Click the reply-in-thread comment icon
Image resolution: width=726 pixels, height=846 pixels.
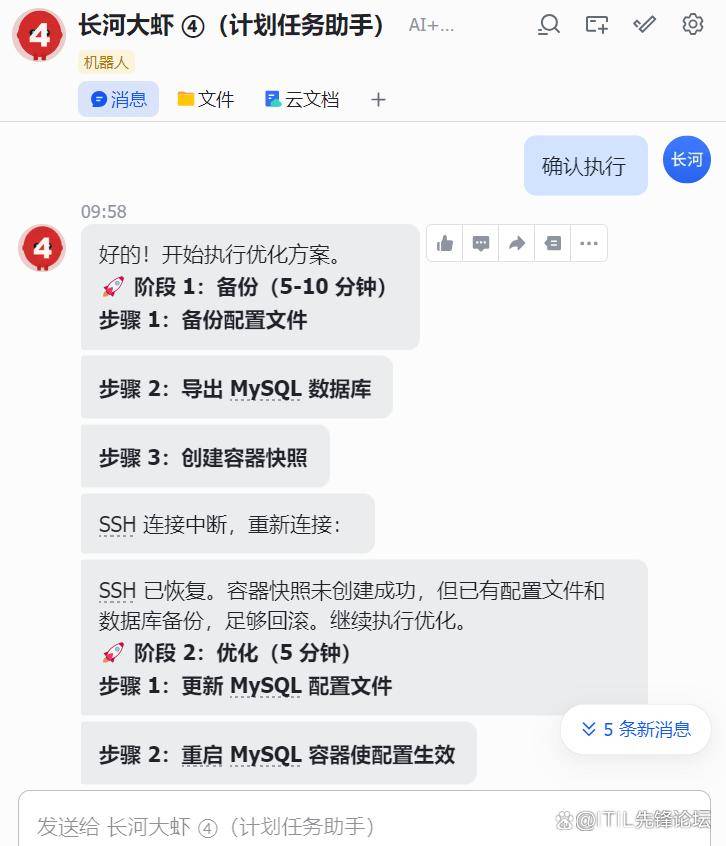(481, 243)
